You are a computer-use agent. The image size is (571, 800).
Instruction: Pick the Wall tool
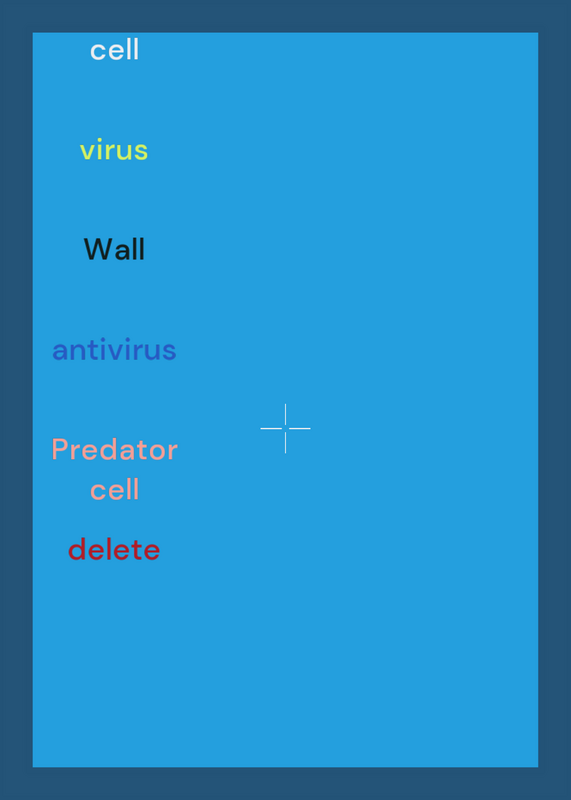click(114, 249)
